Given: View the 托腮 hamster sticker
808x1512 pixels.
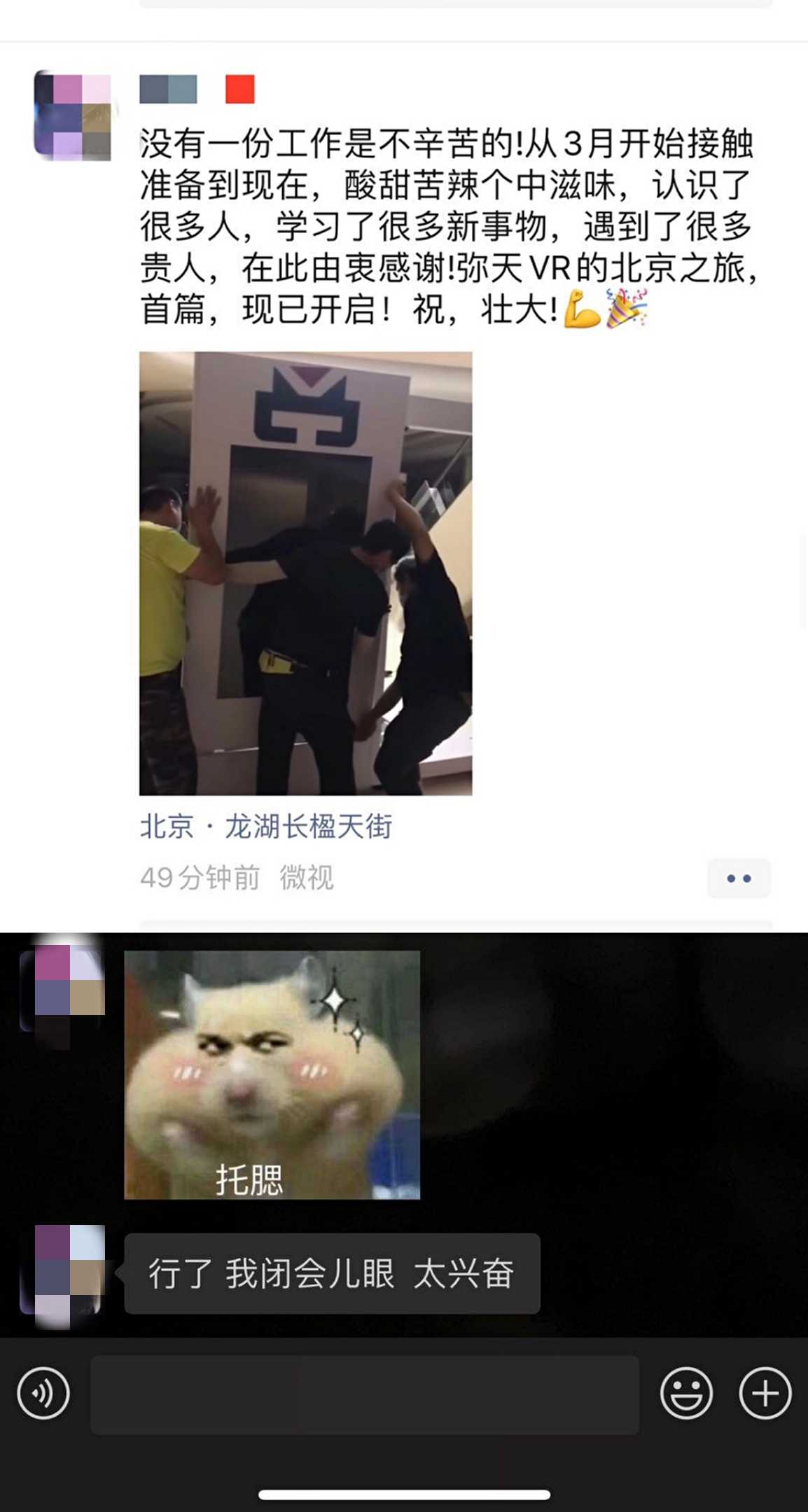Looking at the screenshot, I should 272,1074.
